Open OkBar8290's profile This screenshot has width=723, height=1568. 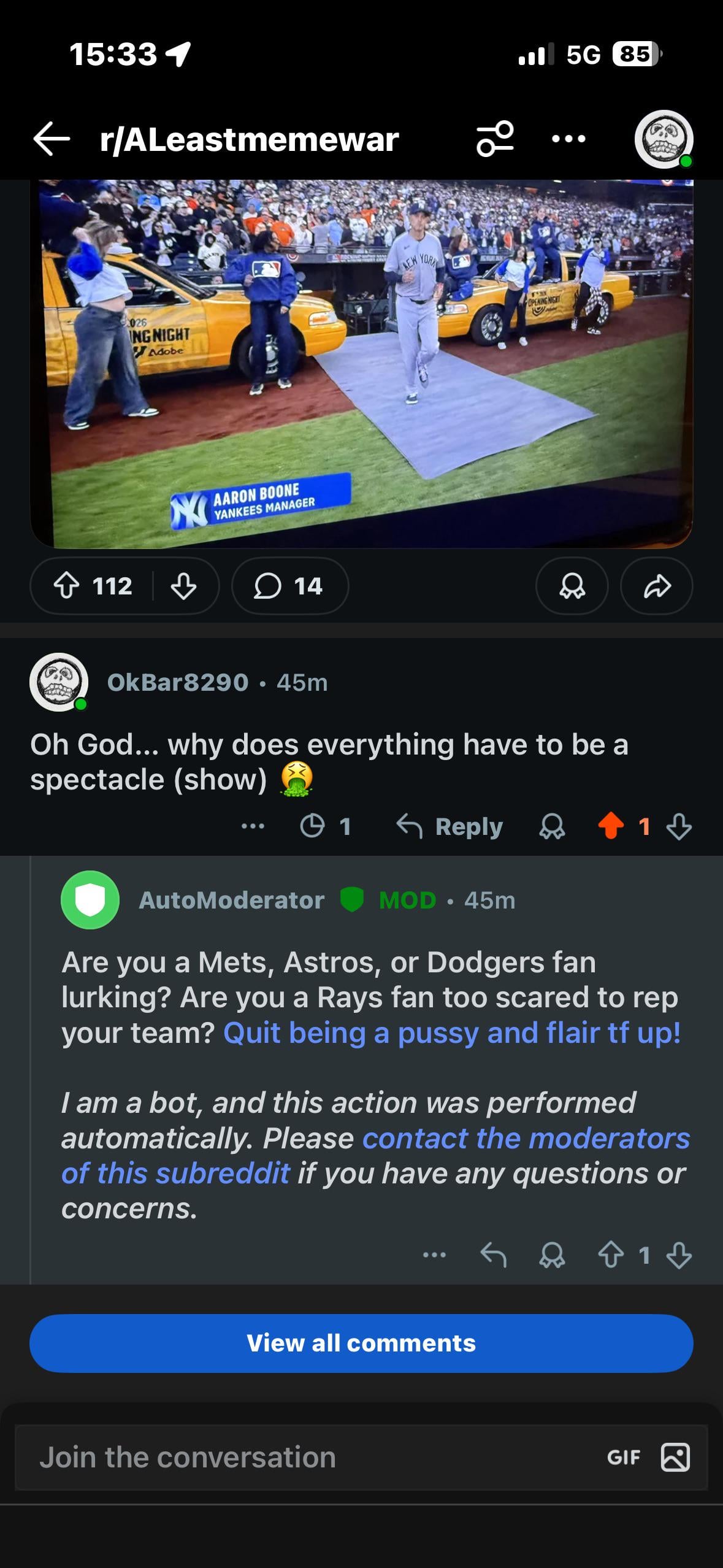pos(177,682)
